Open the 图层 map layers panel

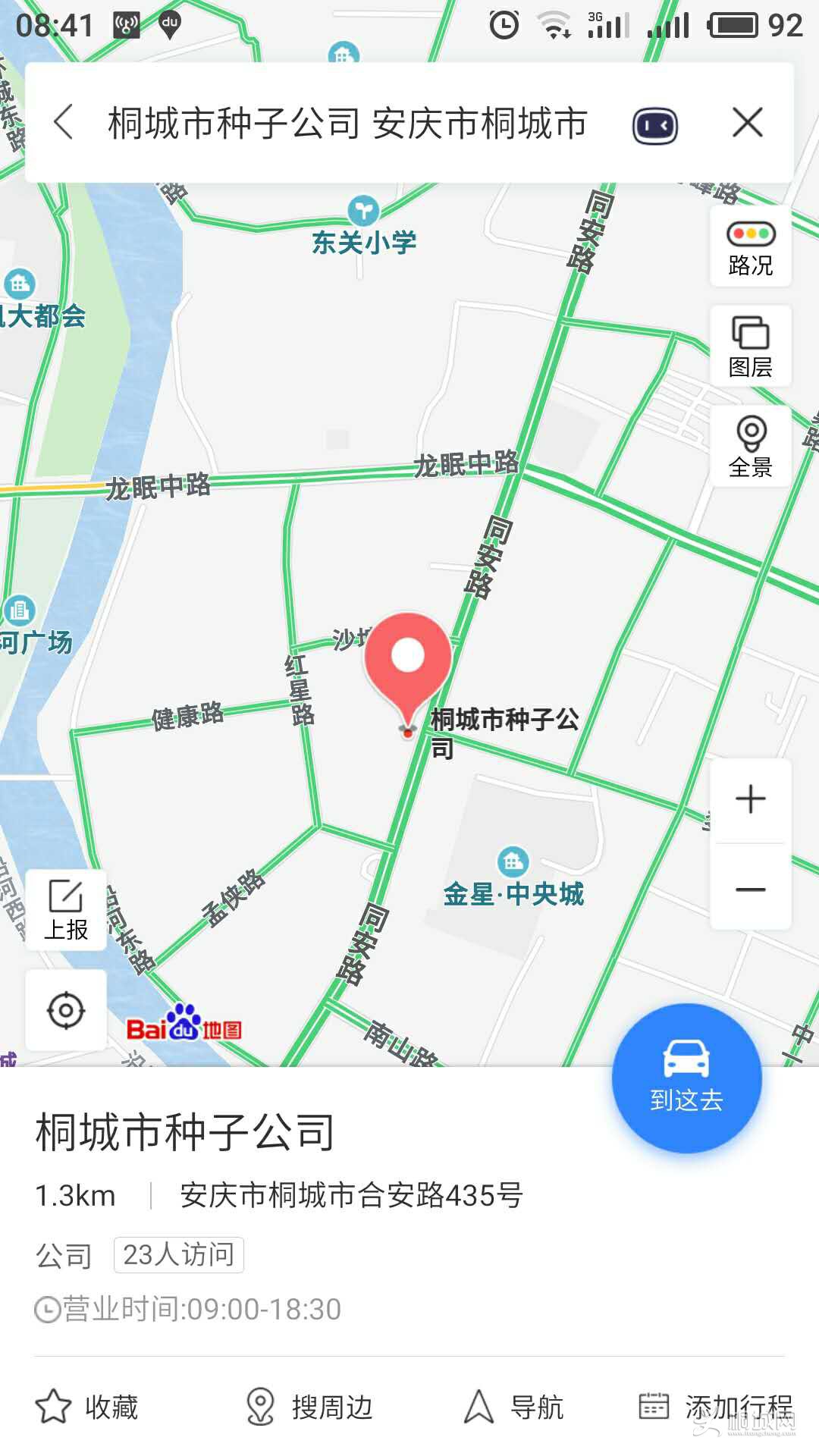click(750, 347)
